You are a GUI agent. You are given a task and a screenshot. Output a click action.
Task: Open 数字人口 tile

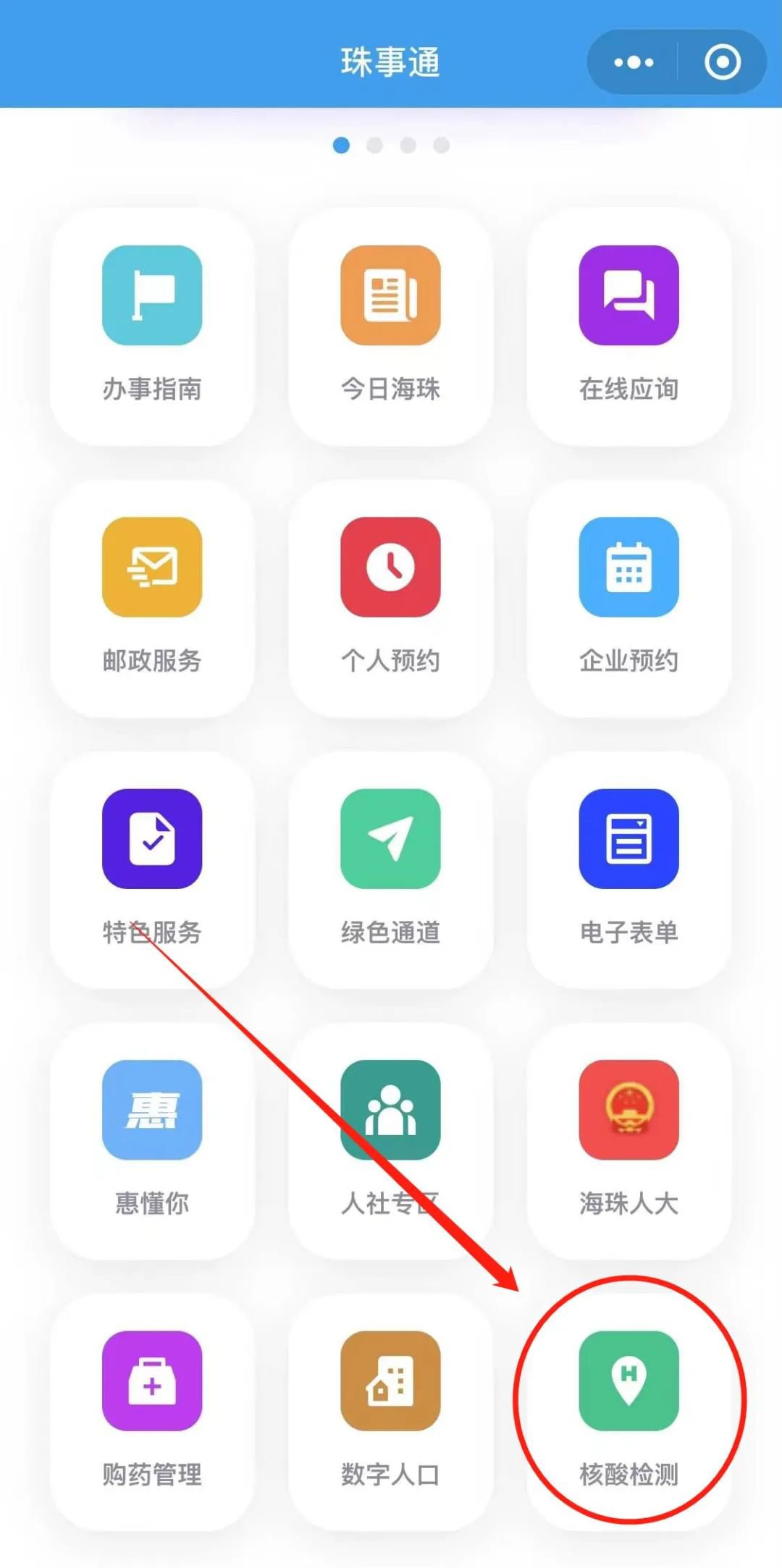coord(390,1412)
